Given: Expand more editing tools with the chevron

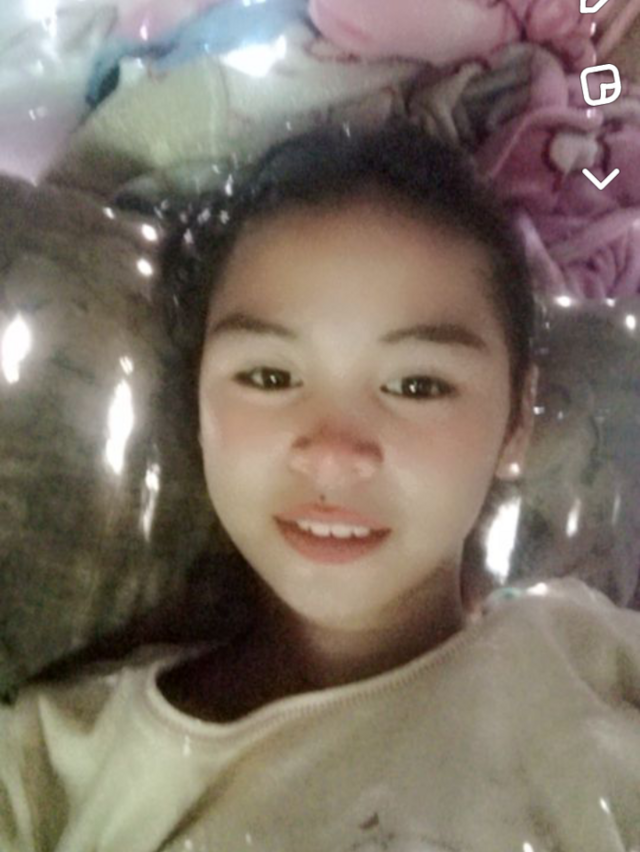Looking at the screenshot, I should pyautogui.click(x=600, y=179).
